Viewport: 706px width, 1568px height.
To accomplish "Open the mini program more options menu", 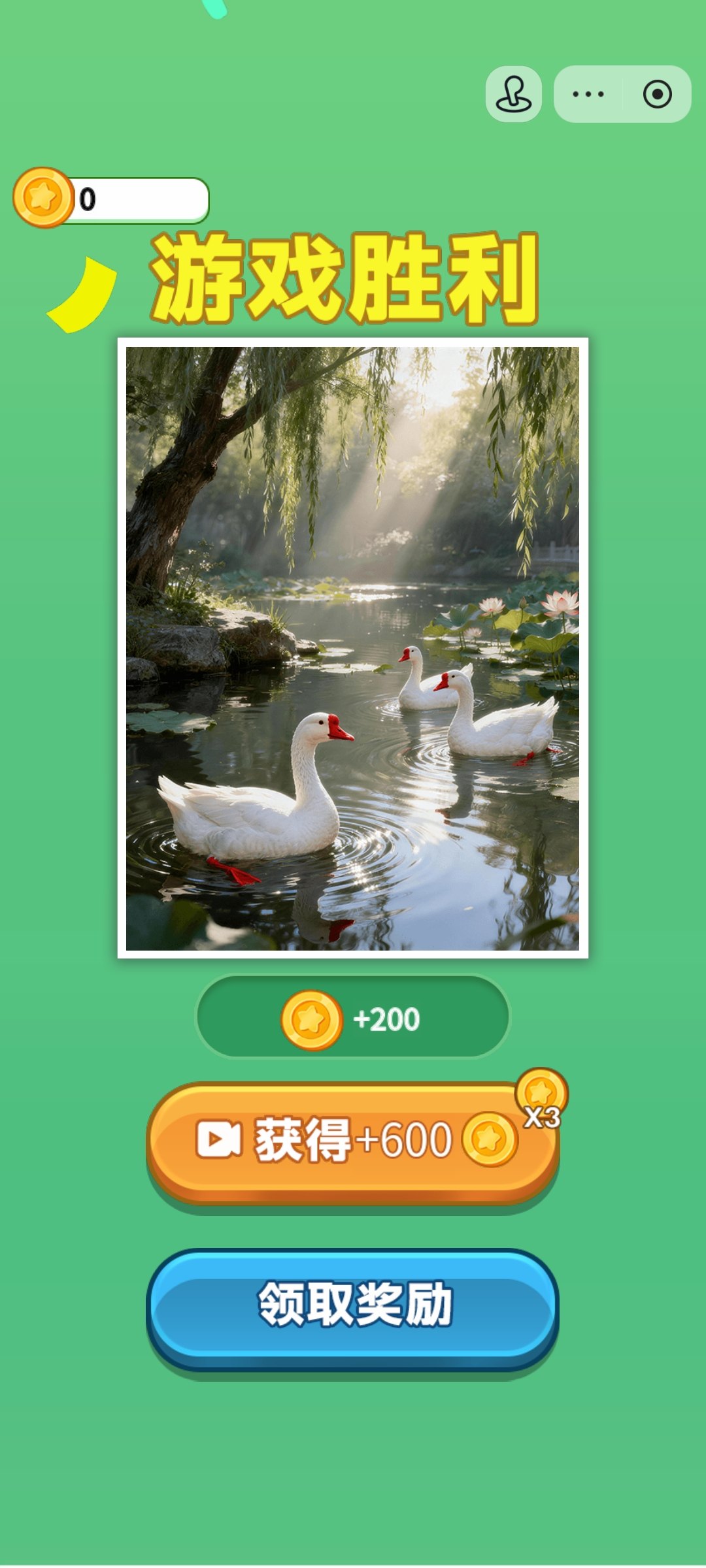I will pos(588,94).
